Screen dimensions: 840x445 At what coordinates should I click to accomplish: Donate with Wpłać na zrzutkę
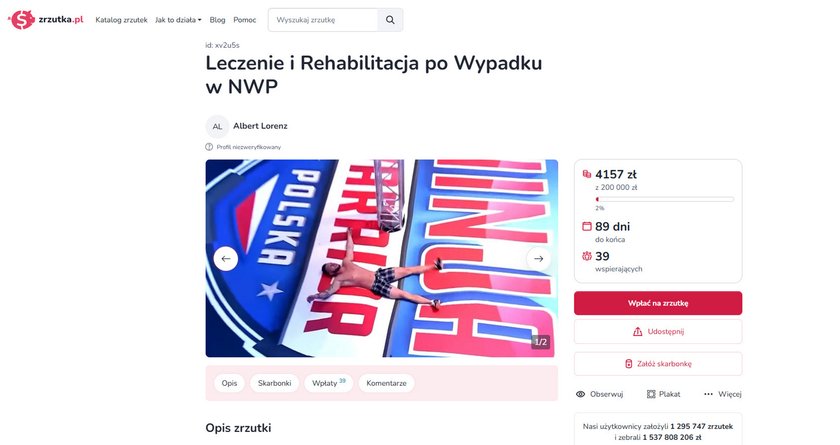[657, 303]
